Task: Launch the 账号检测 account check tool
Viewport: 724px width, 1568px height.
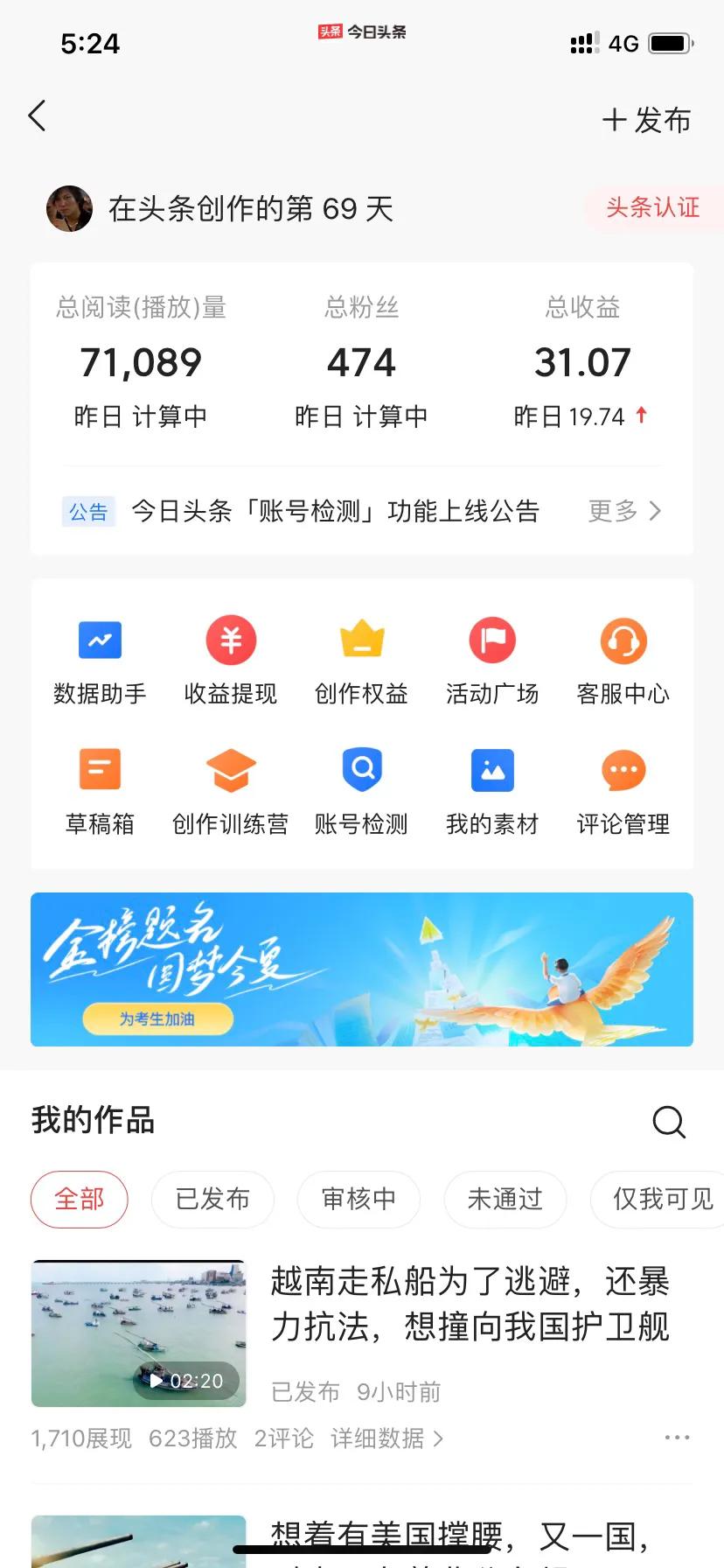Action: pyautogui.click(x=361, y=788)
